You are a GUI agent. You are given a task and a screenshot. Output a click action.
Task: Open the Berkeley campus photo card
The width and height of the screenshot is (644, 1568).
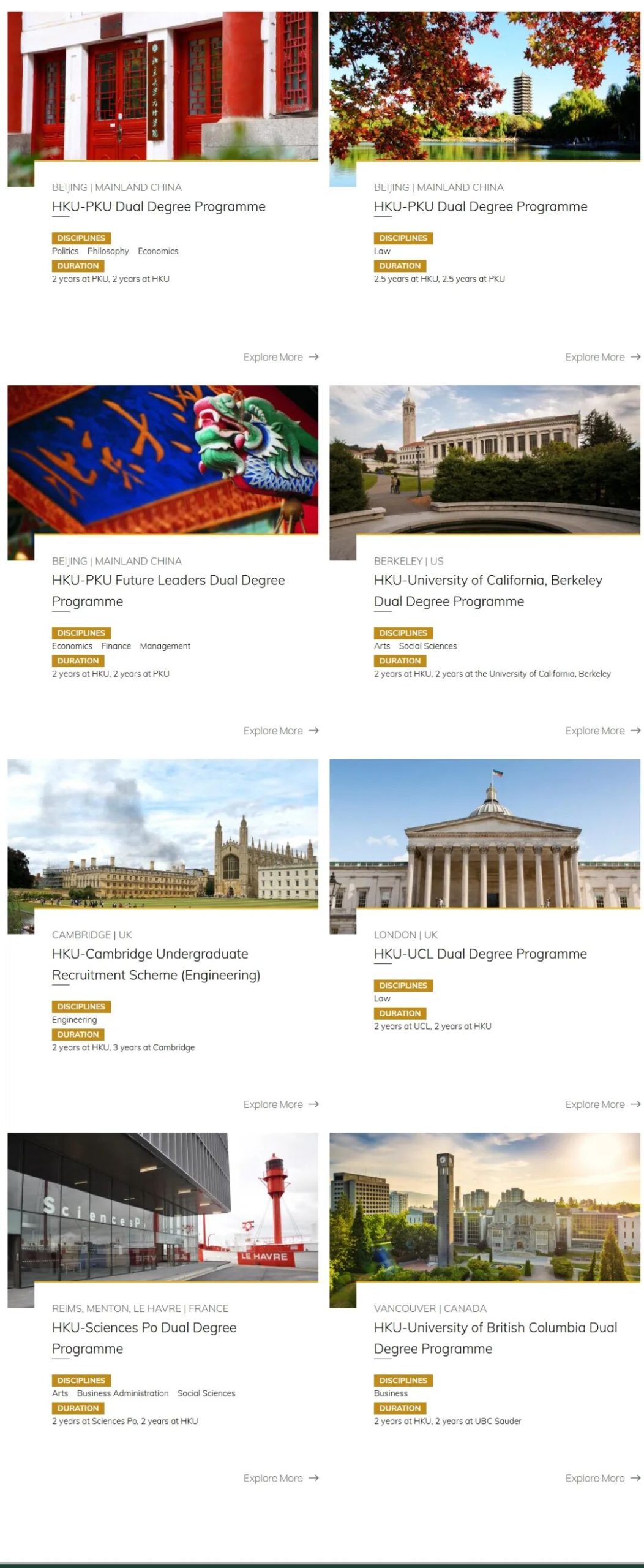[485, 459]
